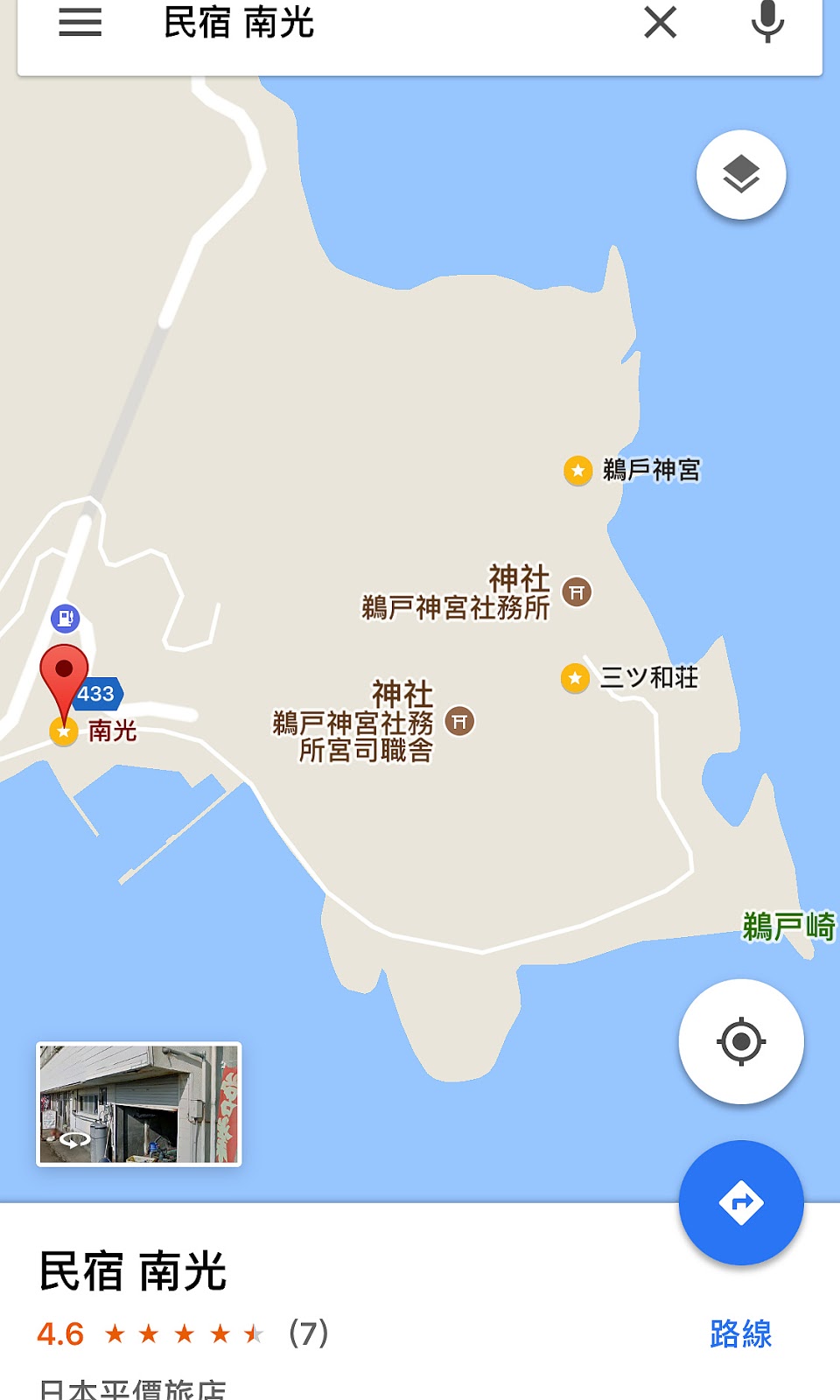The width and height of the screenshot is (840, 1400).
Task: Start voice search with the microphone
Action: (767, 23)
